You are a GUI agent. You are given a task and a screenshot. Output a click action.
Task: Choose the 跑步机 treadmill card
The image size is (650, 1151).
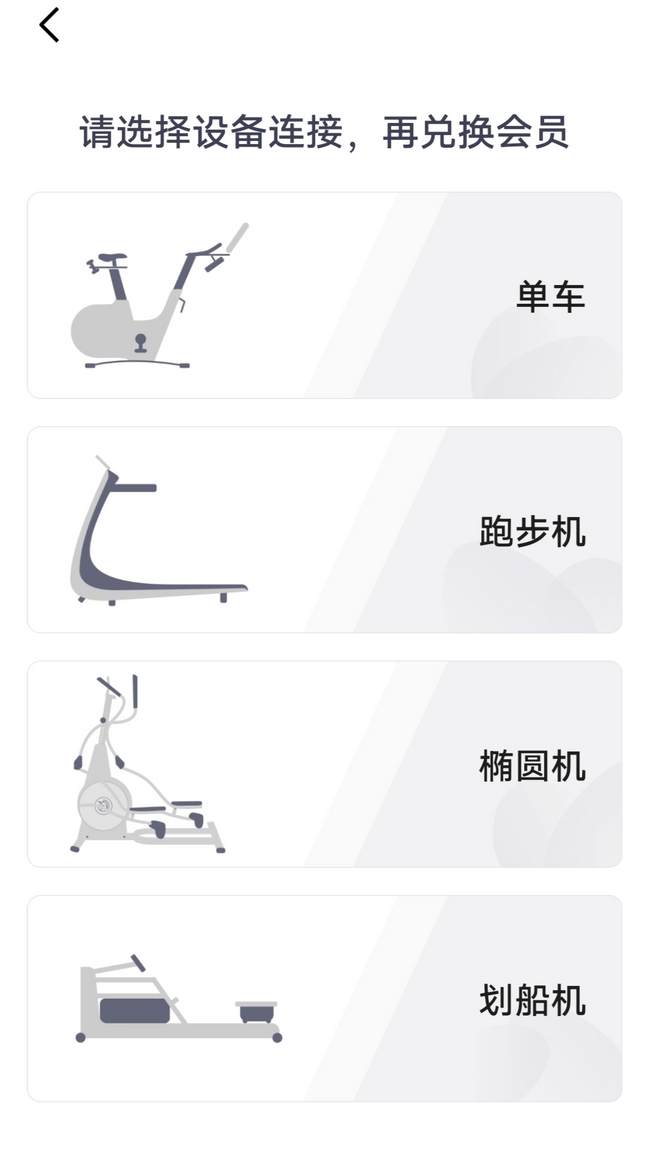point(324,529)
